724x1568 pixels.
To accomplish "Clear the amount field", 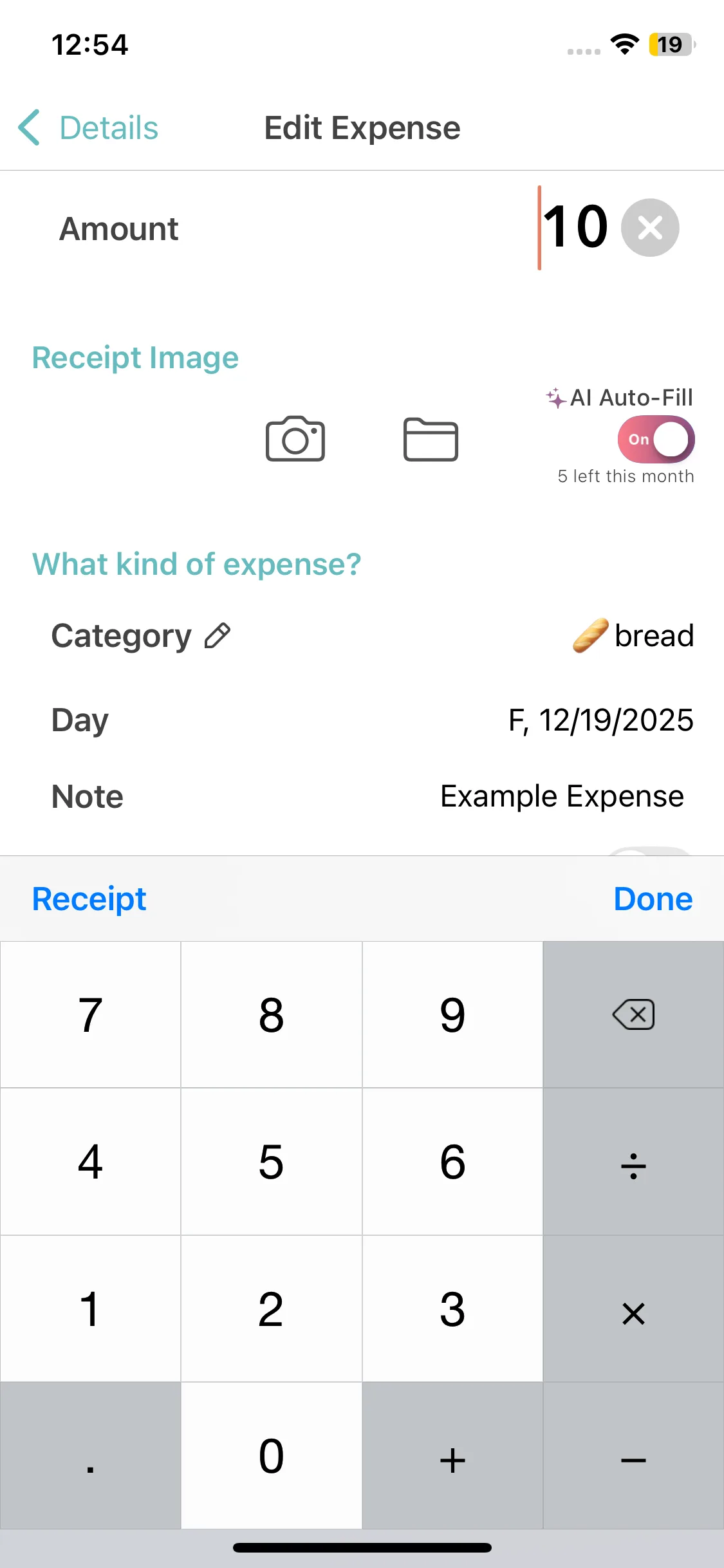I will tap(650, 228).
